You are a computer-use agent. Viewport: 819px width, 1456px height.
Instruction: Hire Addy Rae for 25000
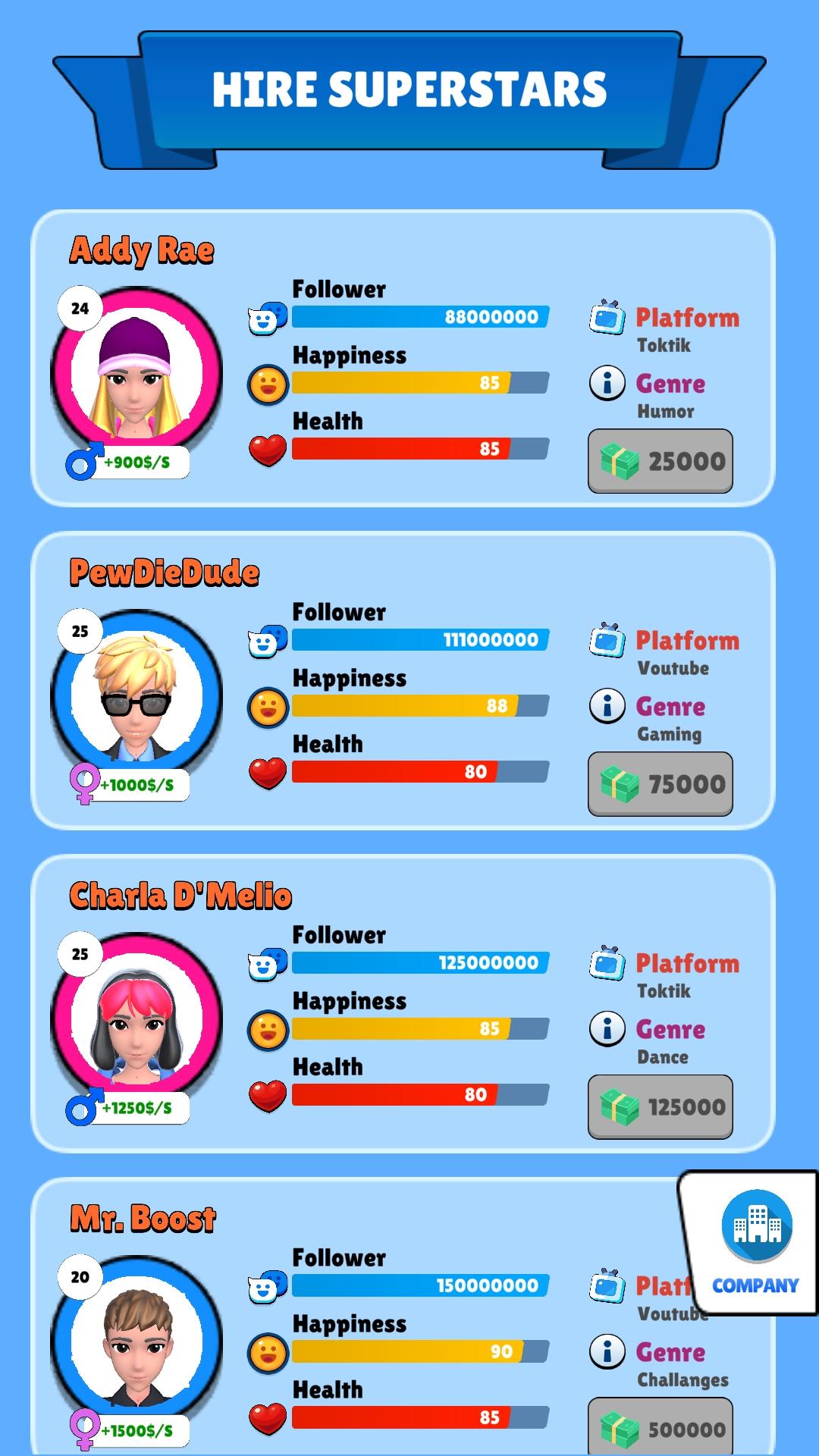(660, 461)
